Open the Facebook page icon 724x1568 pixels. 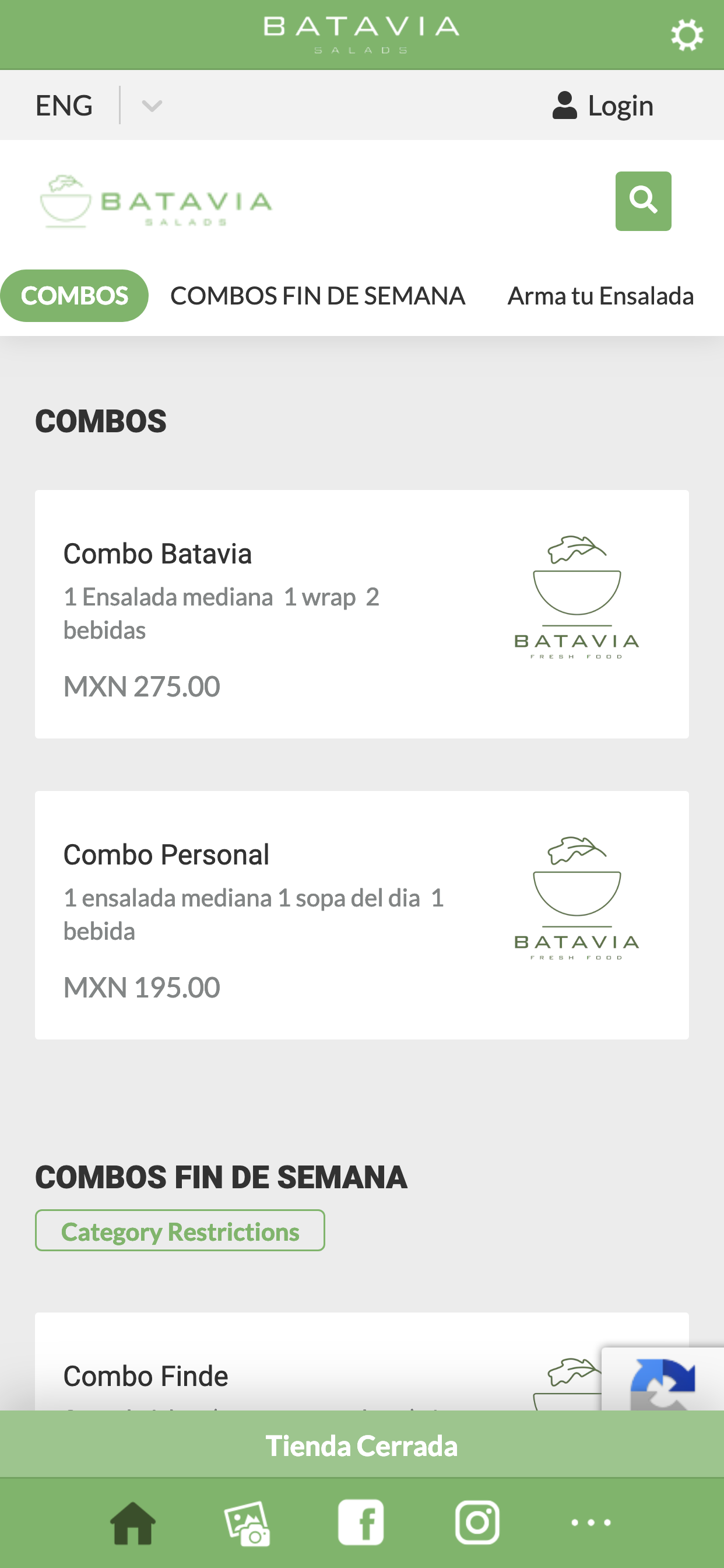click(x=361, y=1522)
